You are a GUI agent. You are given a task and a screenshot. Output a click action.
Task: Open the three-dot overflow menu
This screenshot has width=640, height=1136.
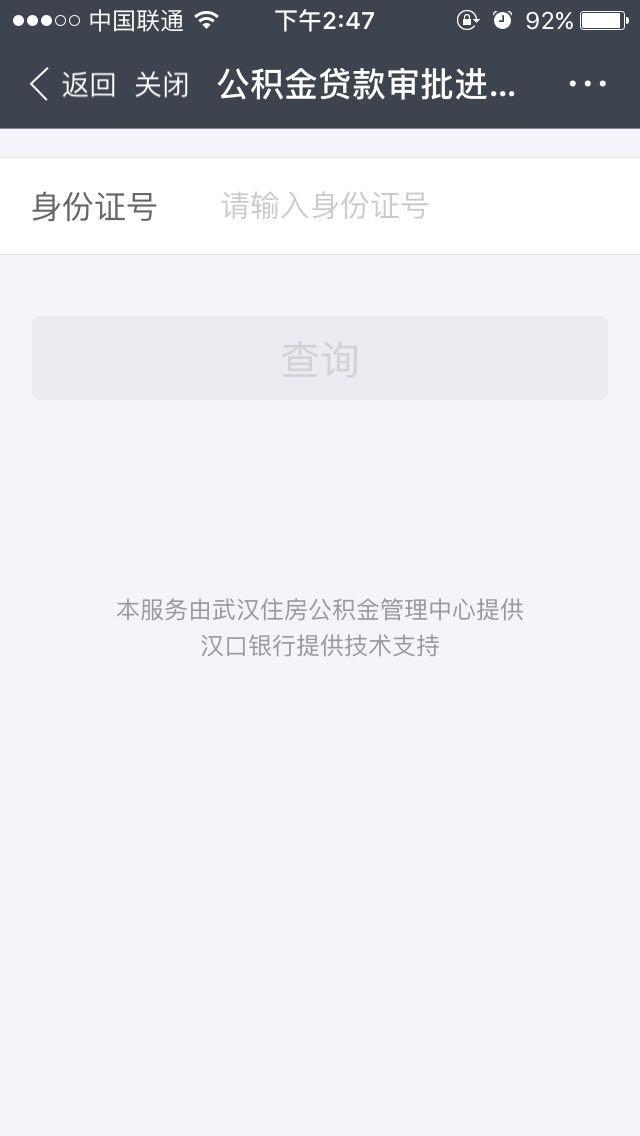(588, 84)
